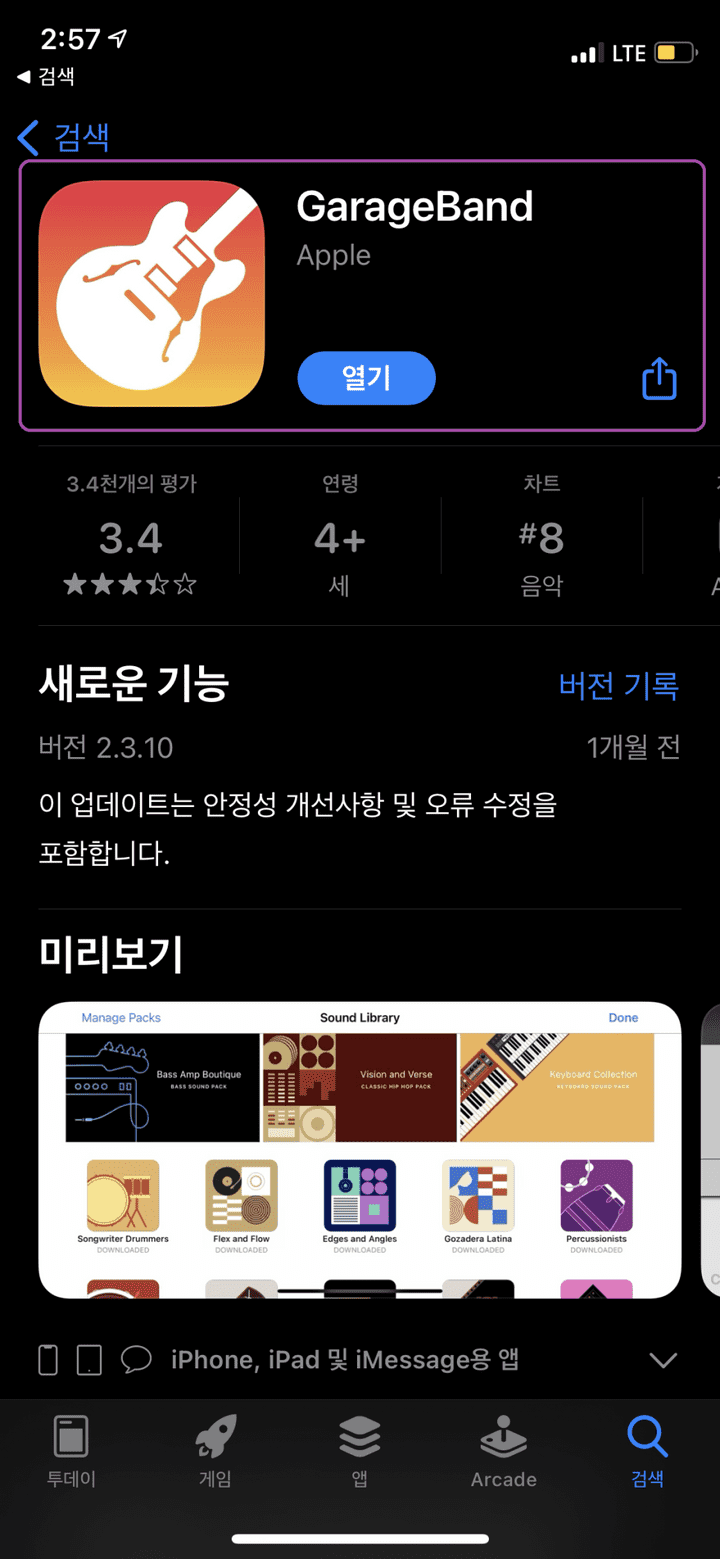
Task: Tap the 열기 button to open GarageBand
Action: (366, 378)
